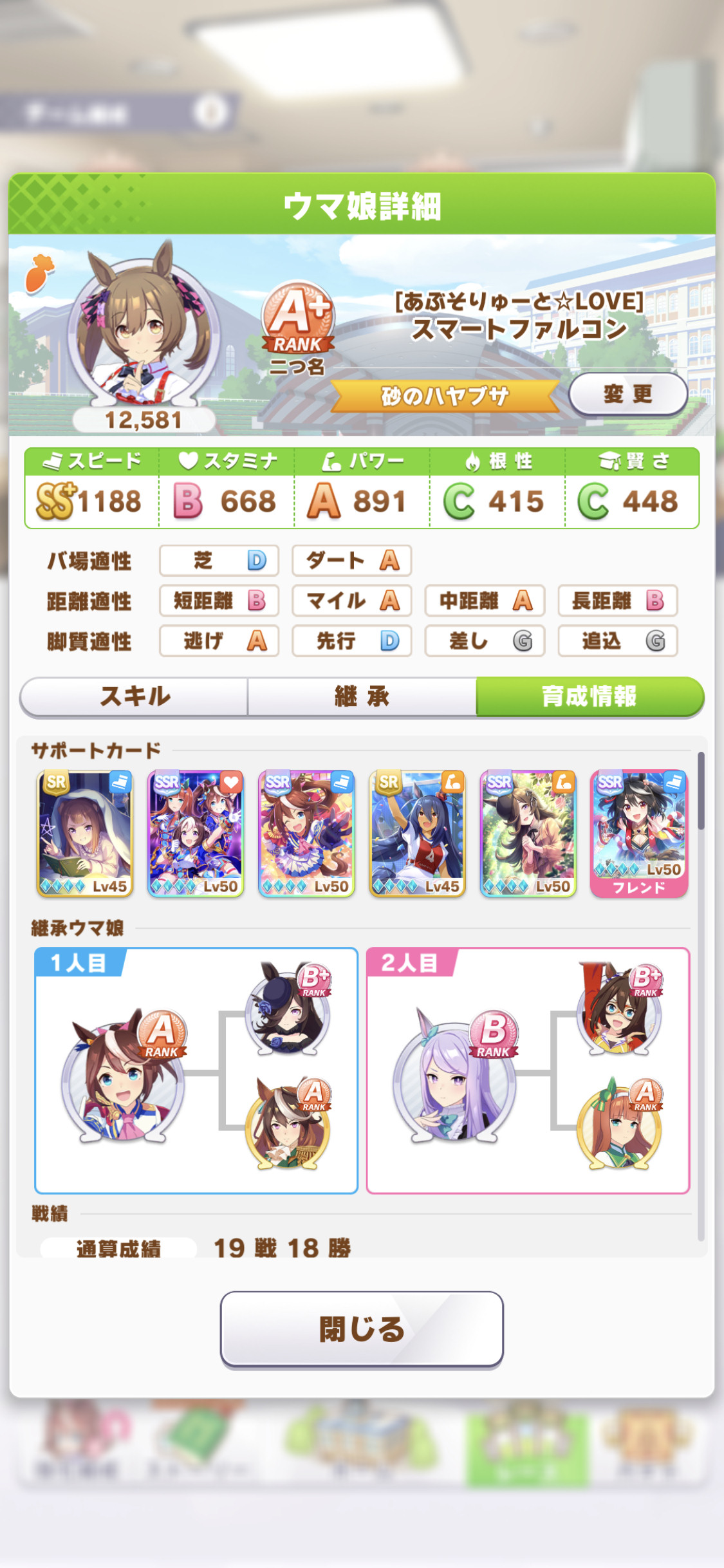This screenshot has height=1568, width=724.
Task: Open the fifth SSR power support card, Lv50
Action: tap(528, 834)
